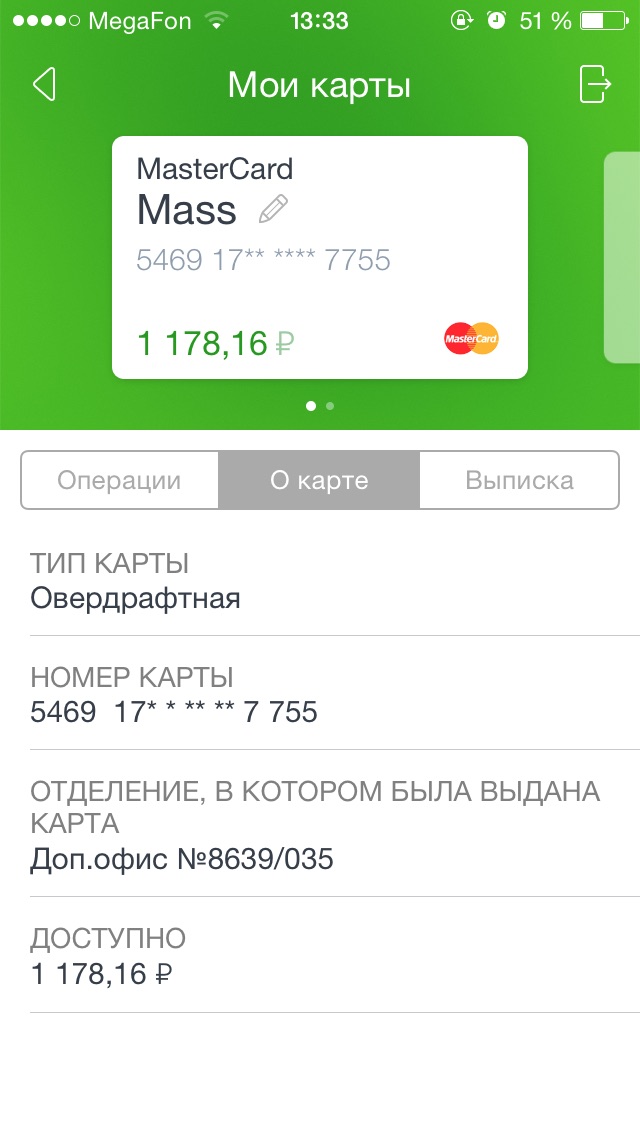Tap the card page indicator dots
The width and height of the screenshot is (640, 1136).
320,406
